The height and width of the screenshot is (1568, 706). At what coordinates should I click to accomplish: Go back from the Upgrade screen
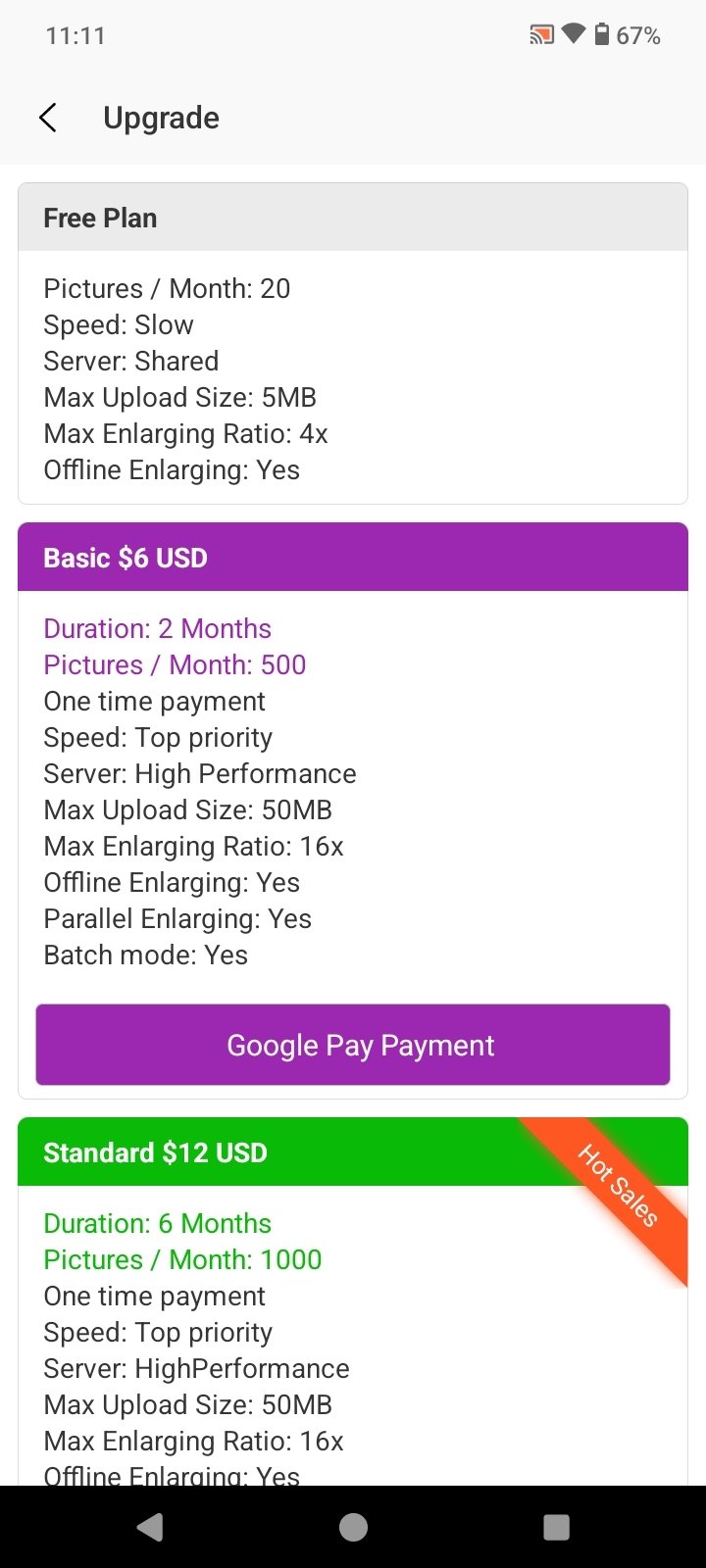click(x=48, y=118)
